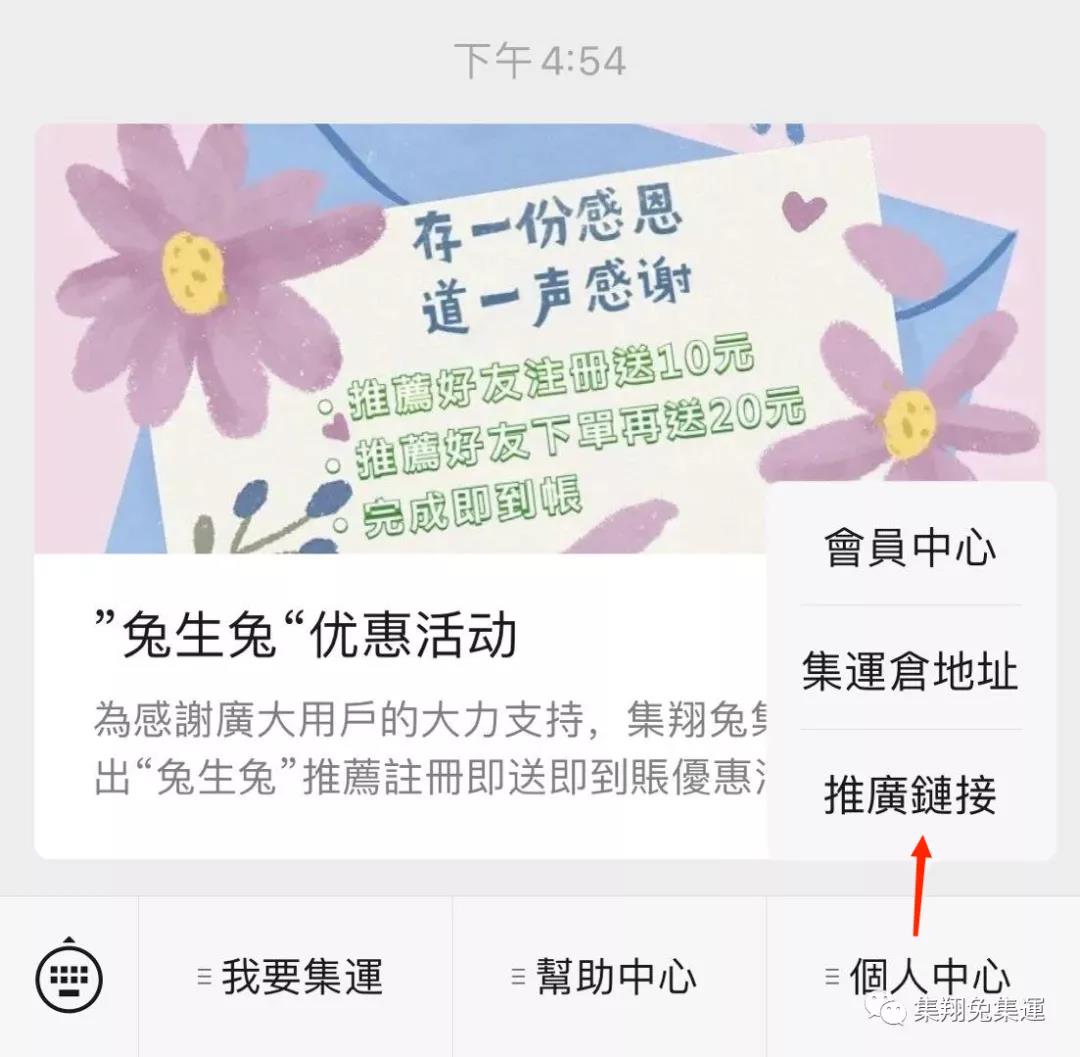Open 集運倉地址 option

(x=910, y=671)
